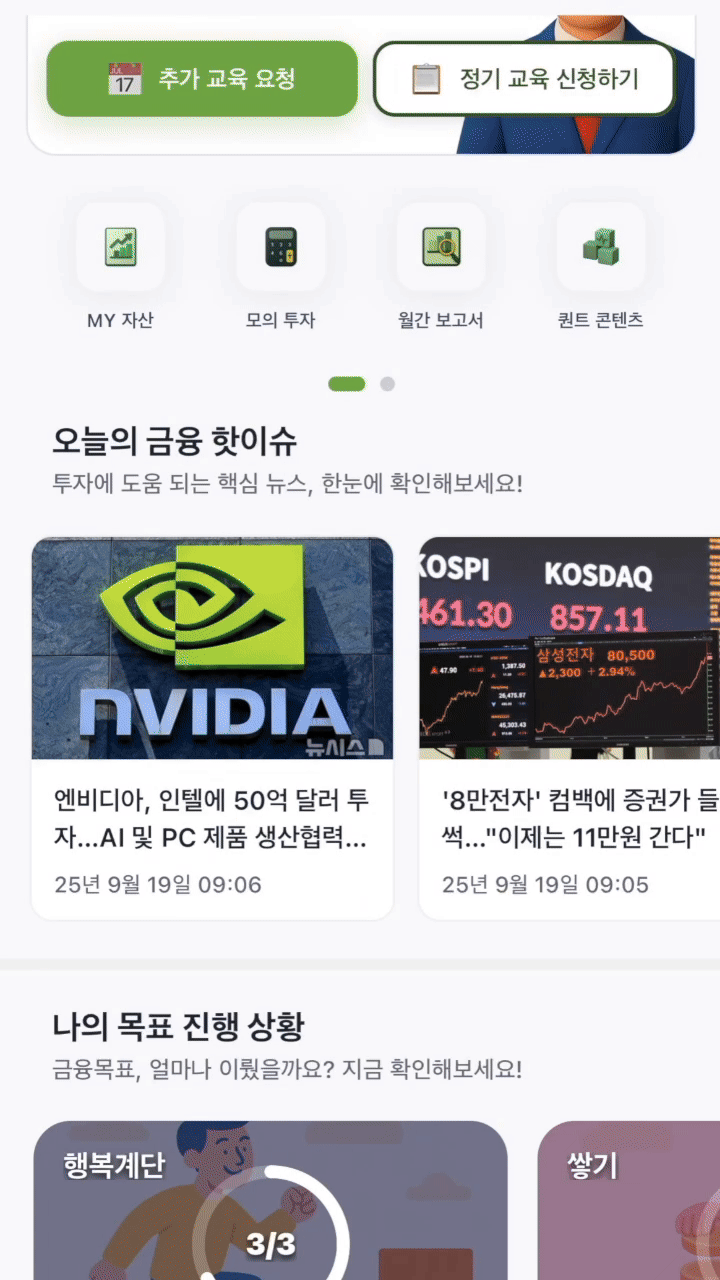Read the 엔비디아 인텔 투자 news card
The height and width of the screenshot is (1280, 720).
[x=212, y=728]
